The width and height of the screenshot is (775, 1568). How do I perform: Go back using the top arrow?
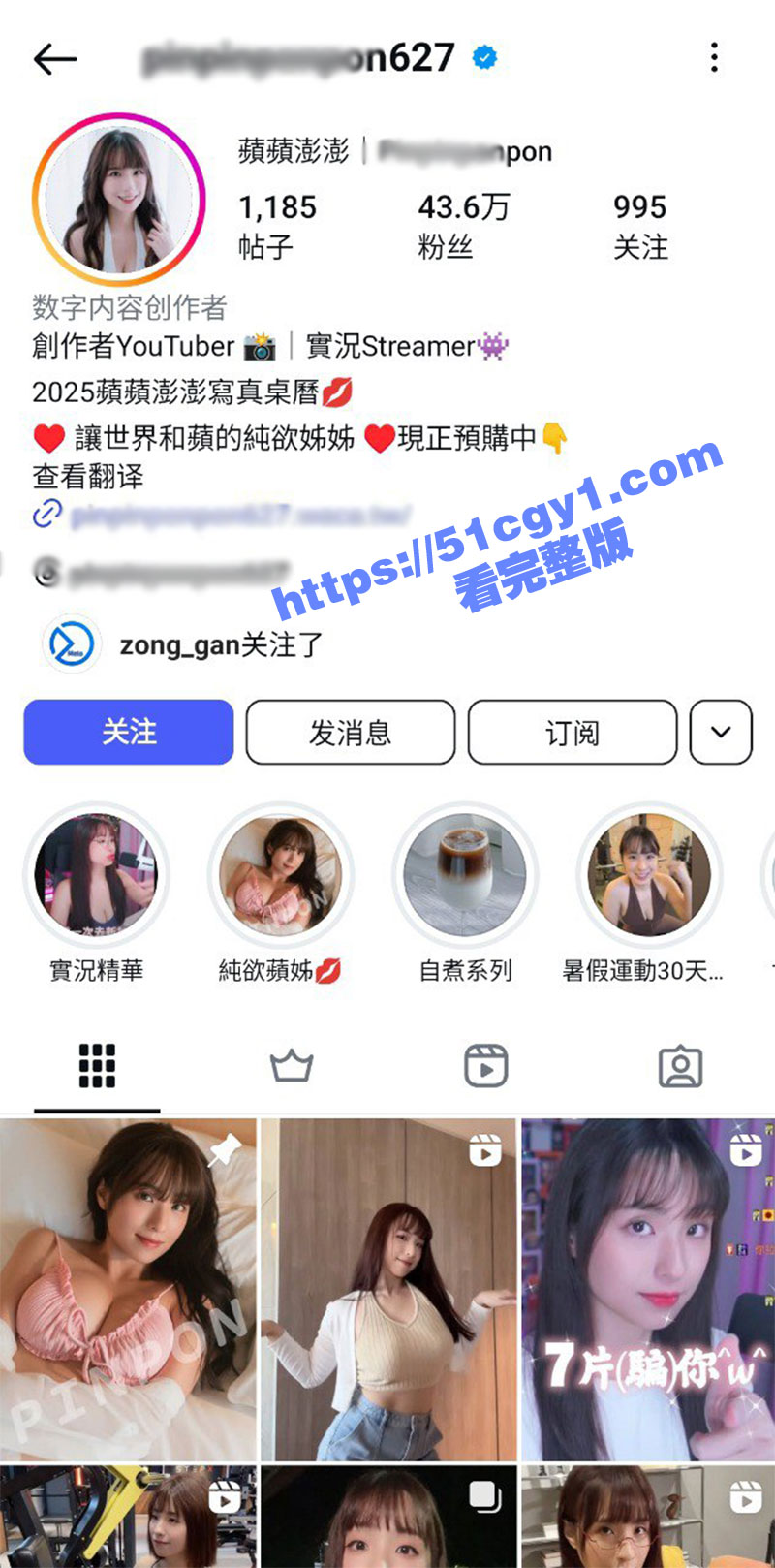pos(55,59)
